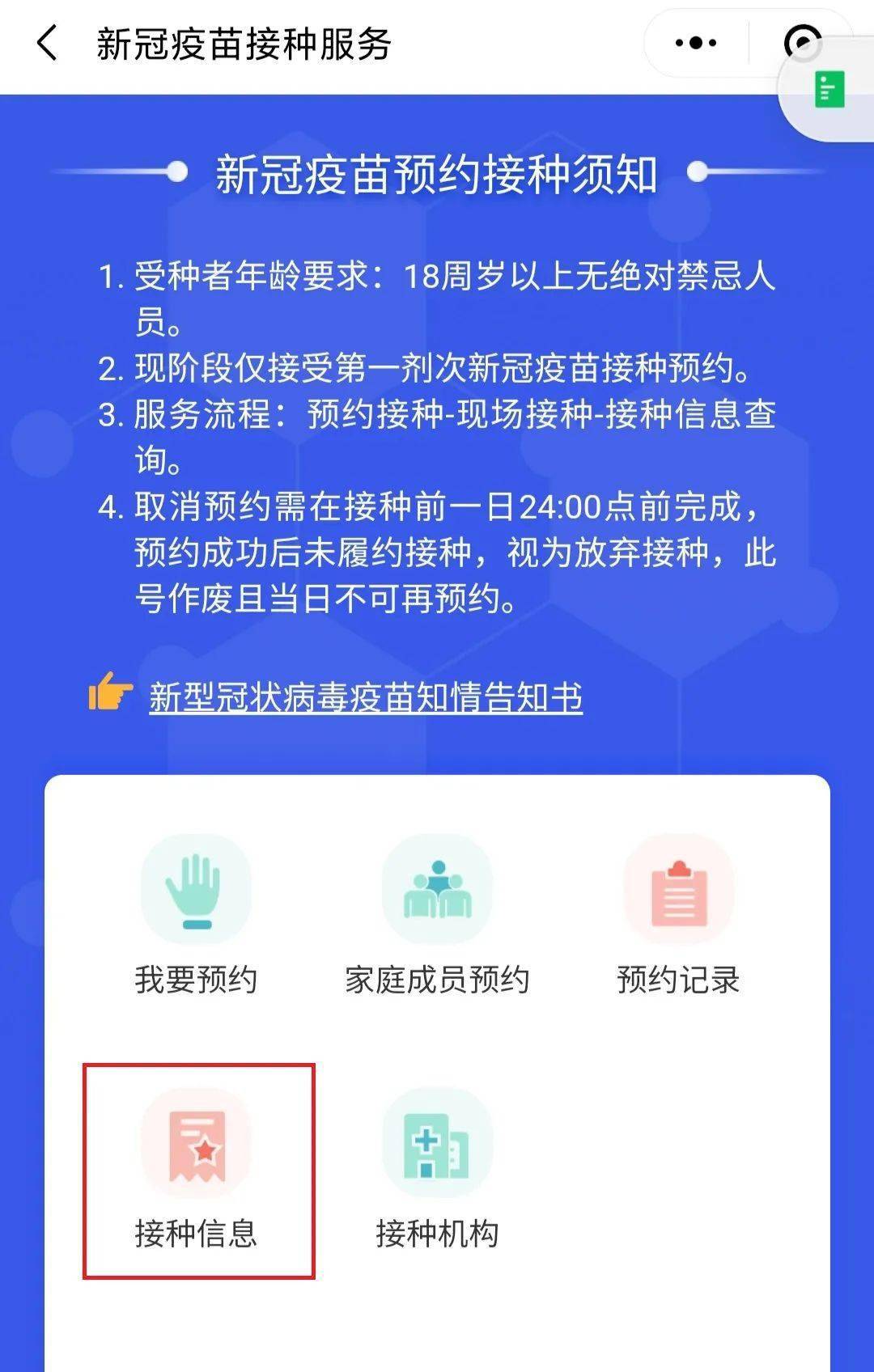Open the 新型冠状病毒疫苗知情告知书 link

coord(366,697)
